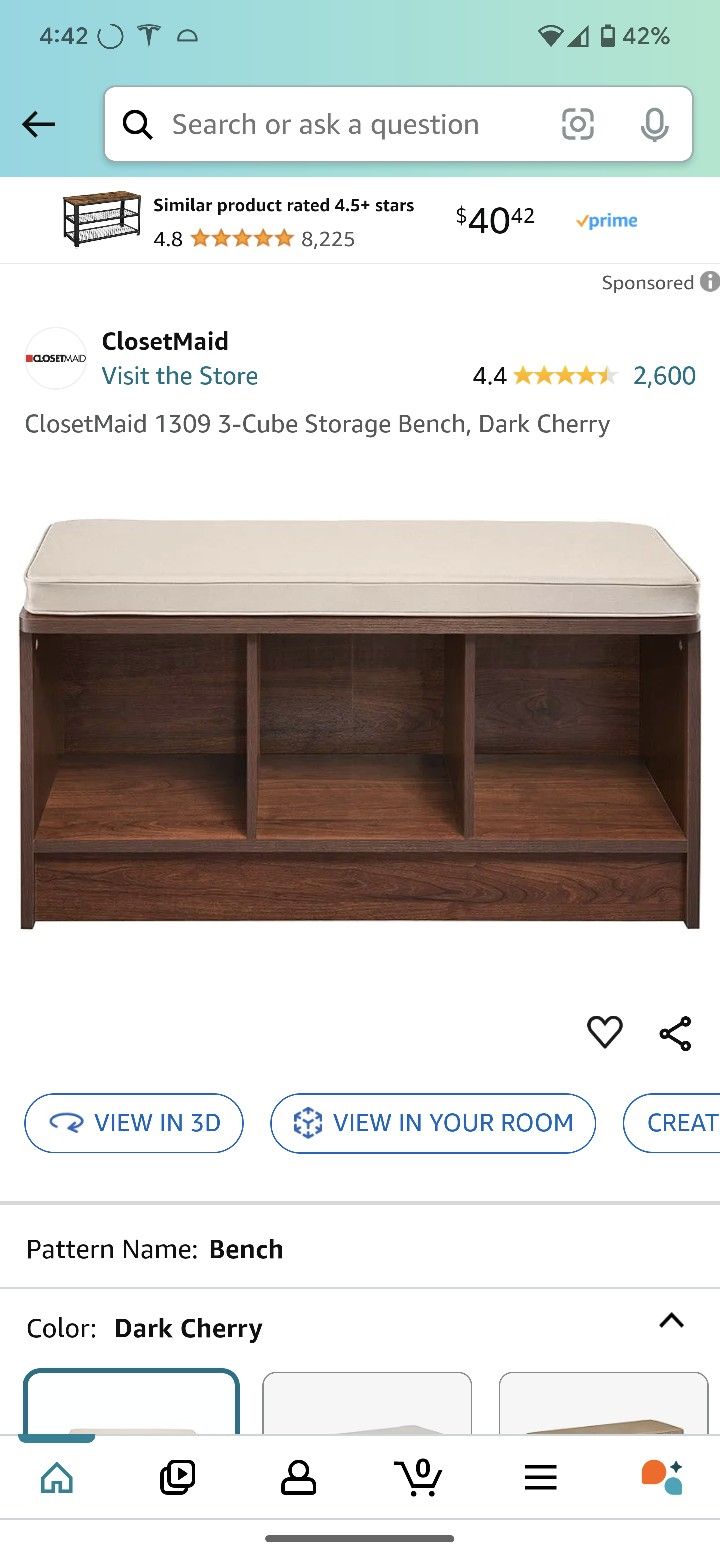Image resolution: width=720 pixels, height=1560 pixels.
Task: Select the Bench pattern name option
Action: [245, 1248]
